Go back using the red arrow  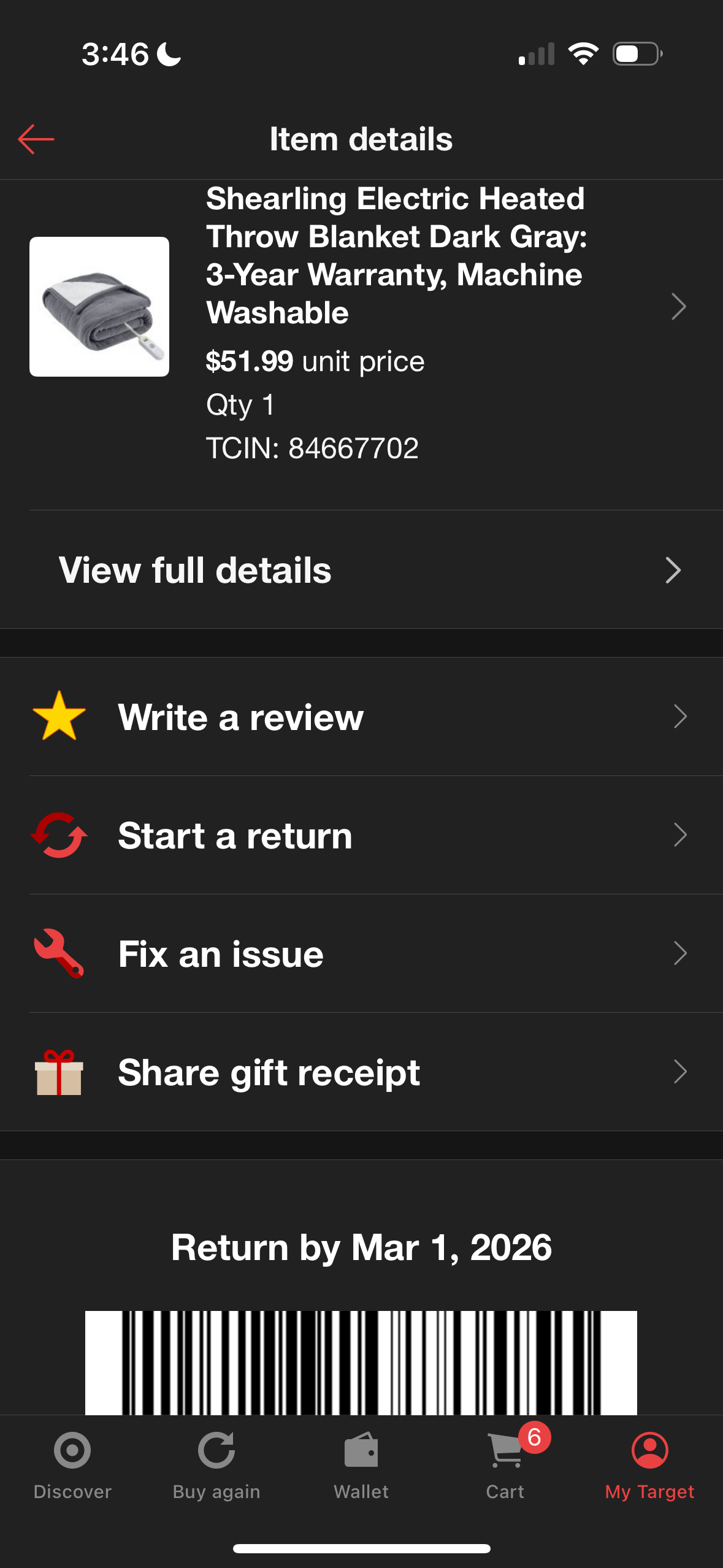point(36,139)
